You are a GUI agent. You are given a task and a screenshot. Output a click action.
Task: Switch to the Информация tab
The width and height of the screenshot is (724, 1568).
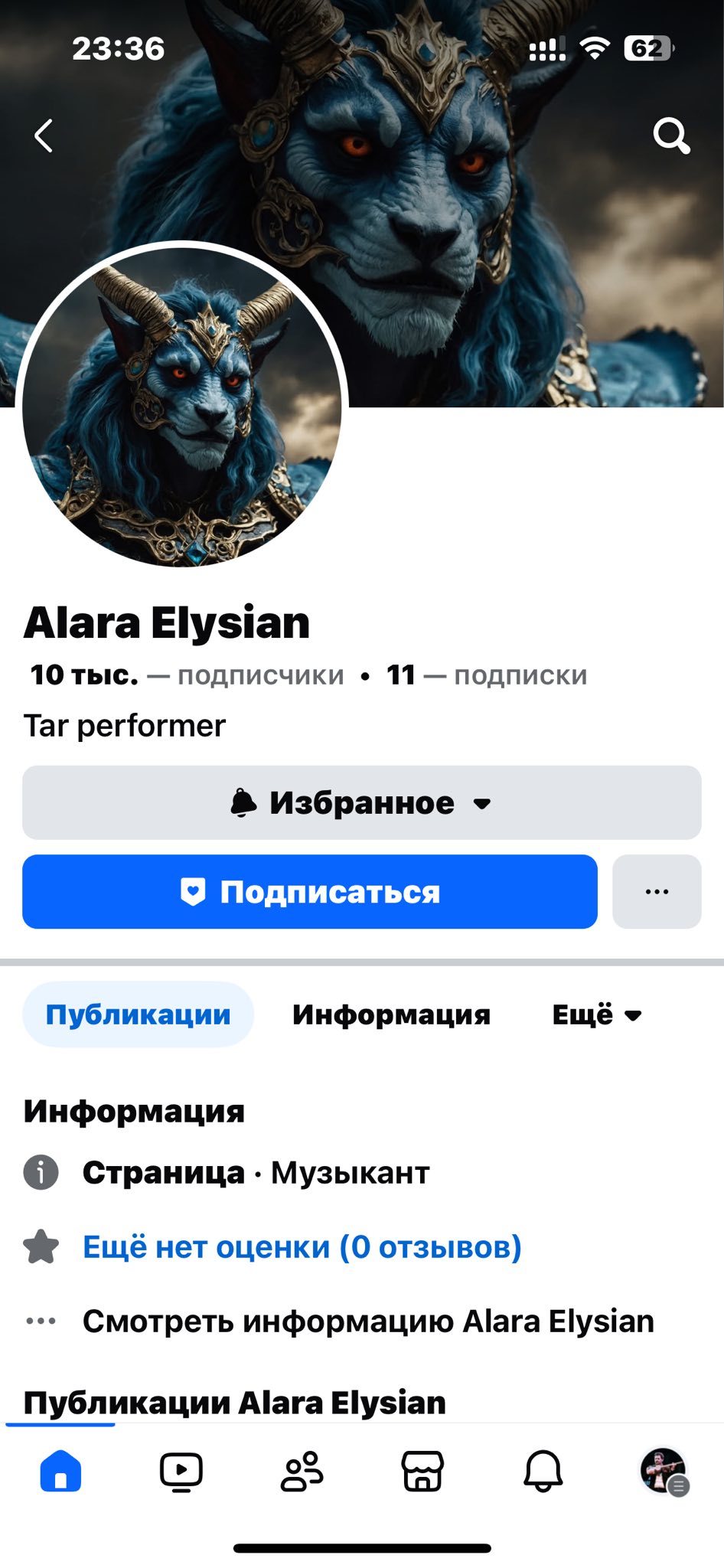(x=391, y=1014)
